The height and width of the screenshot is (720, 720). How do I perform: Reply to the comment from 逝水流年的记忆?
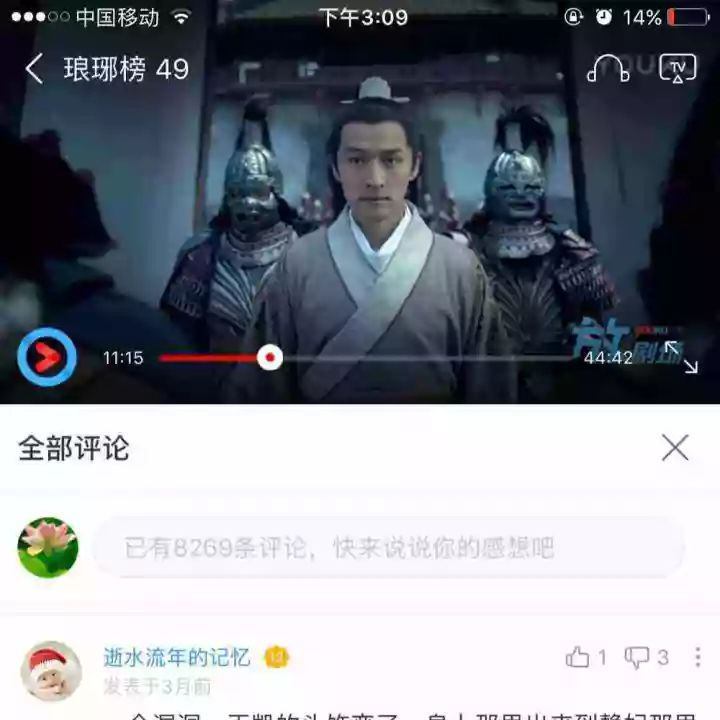(x=637, y=657)
